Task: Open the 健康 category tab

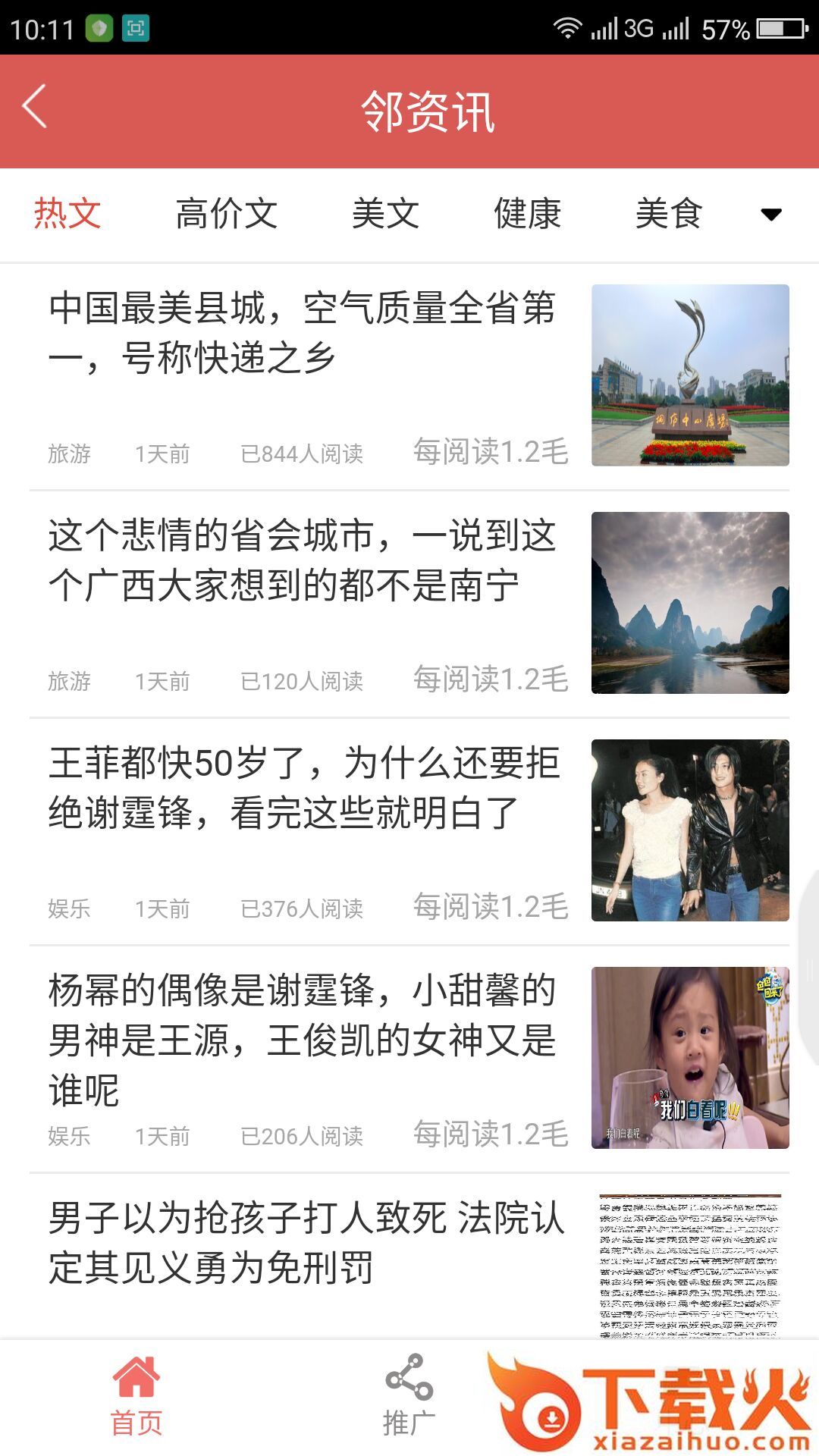Action: coord(527,214)
